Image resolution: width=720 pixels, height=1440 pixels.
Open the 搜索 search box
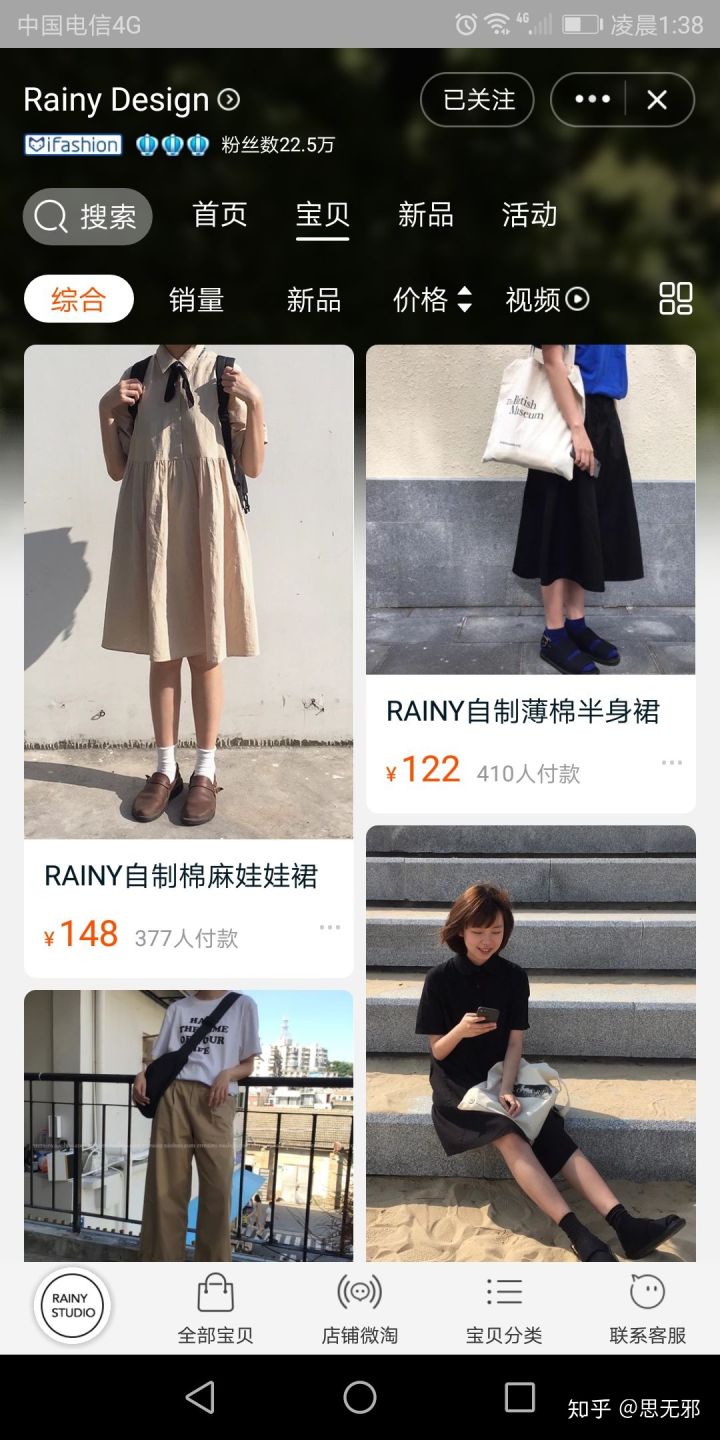tap(88, 216)
